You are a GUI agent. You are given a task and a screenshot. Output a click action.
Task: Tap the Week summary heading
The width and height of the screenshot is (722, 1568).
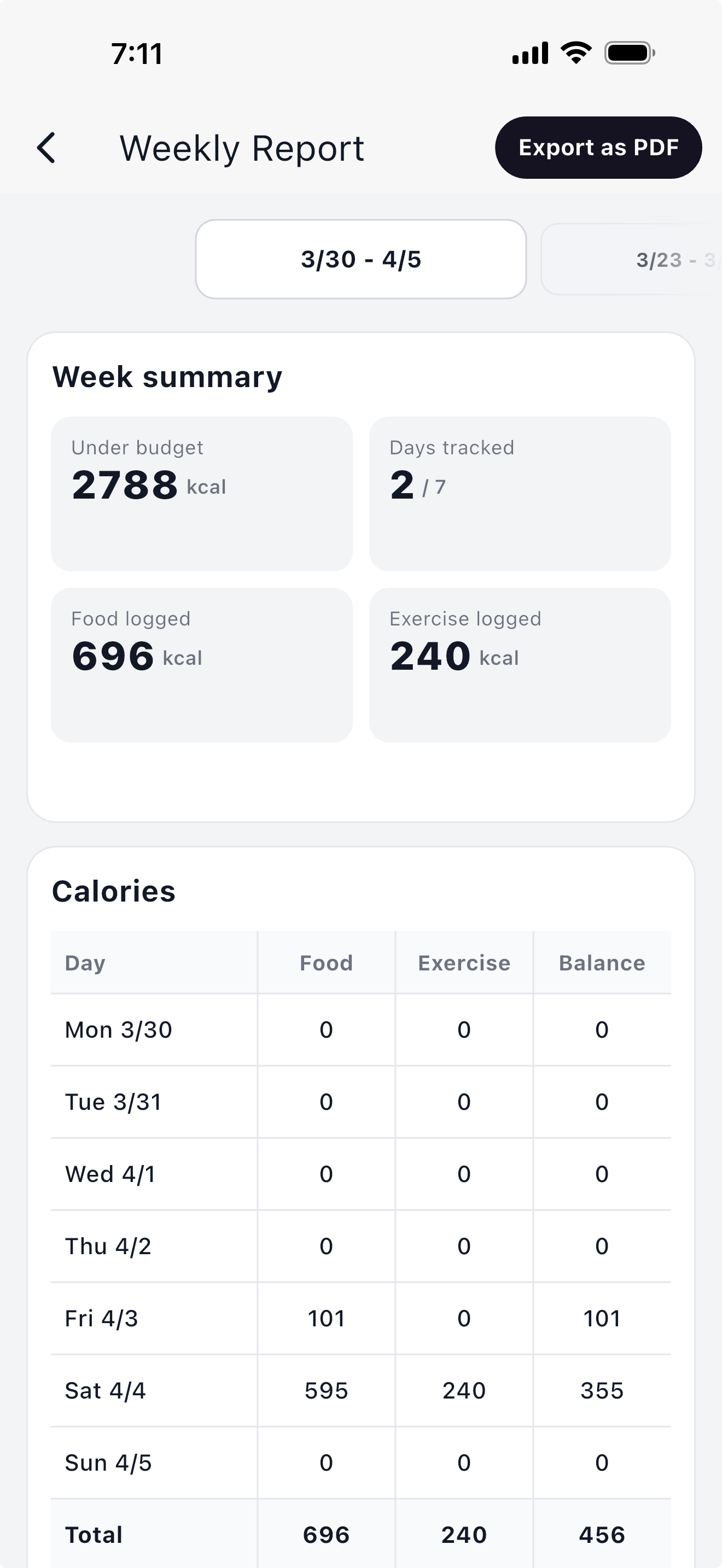(167, 376)
